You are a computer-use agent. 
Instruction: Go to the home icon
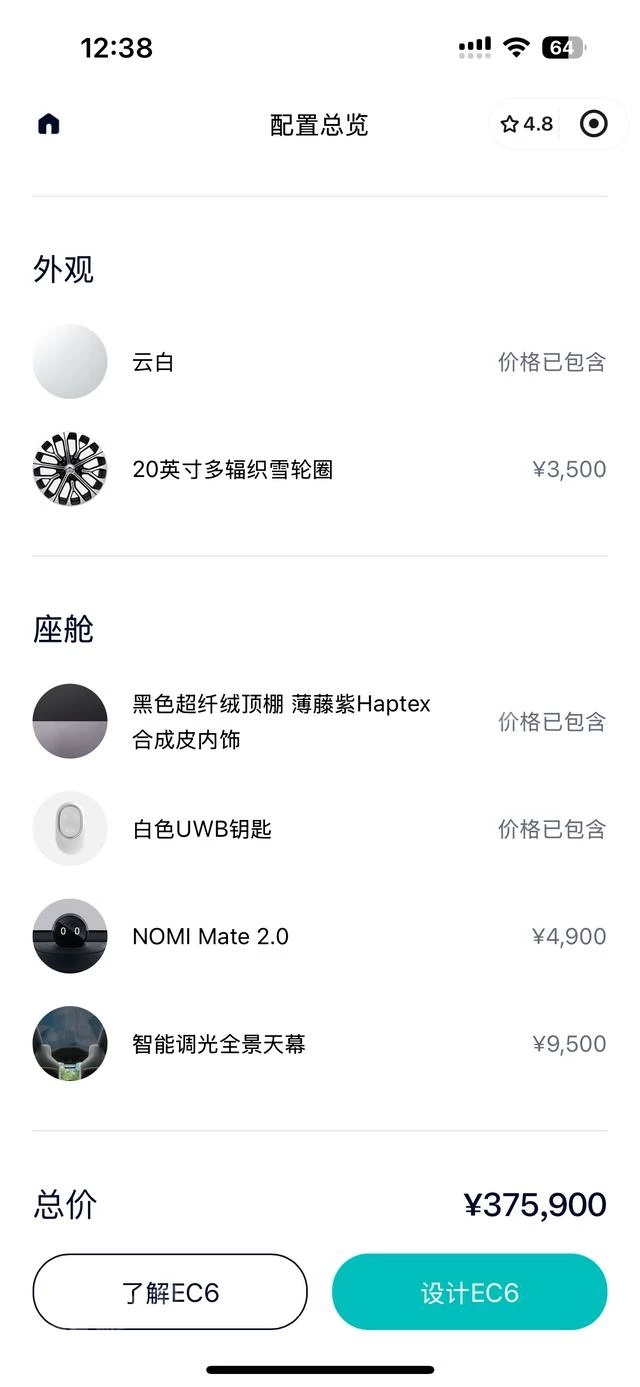pos(49,124)
